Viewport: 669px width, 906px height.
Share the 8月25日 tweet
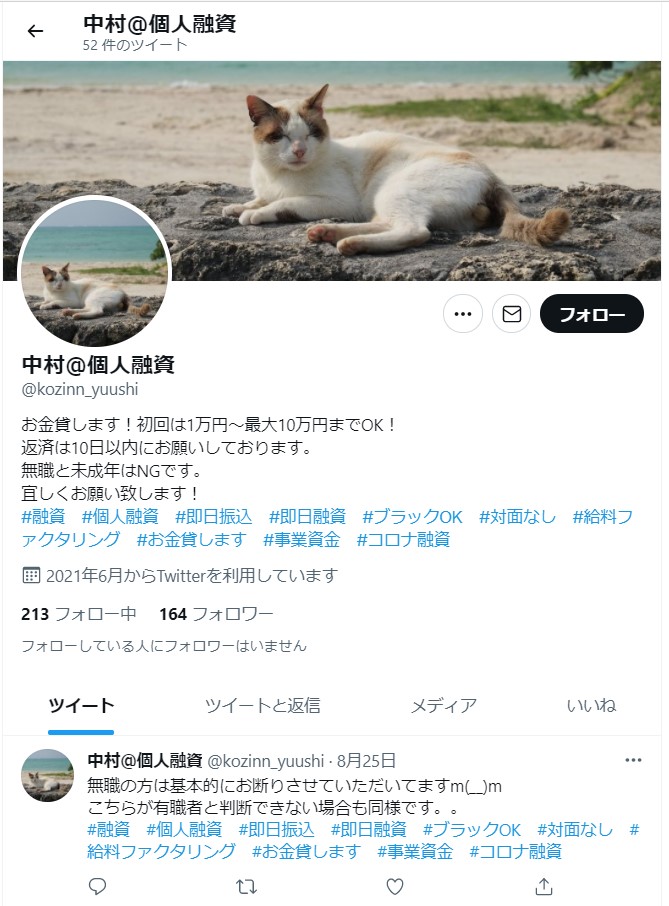coord(544,886)
